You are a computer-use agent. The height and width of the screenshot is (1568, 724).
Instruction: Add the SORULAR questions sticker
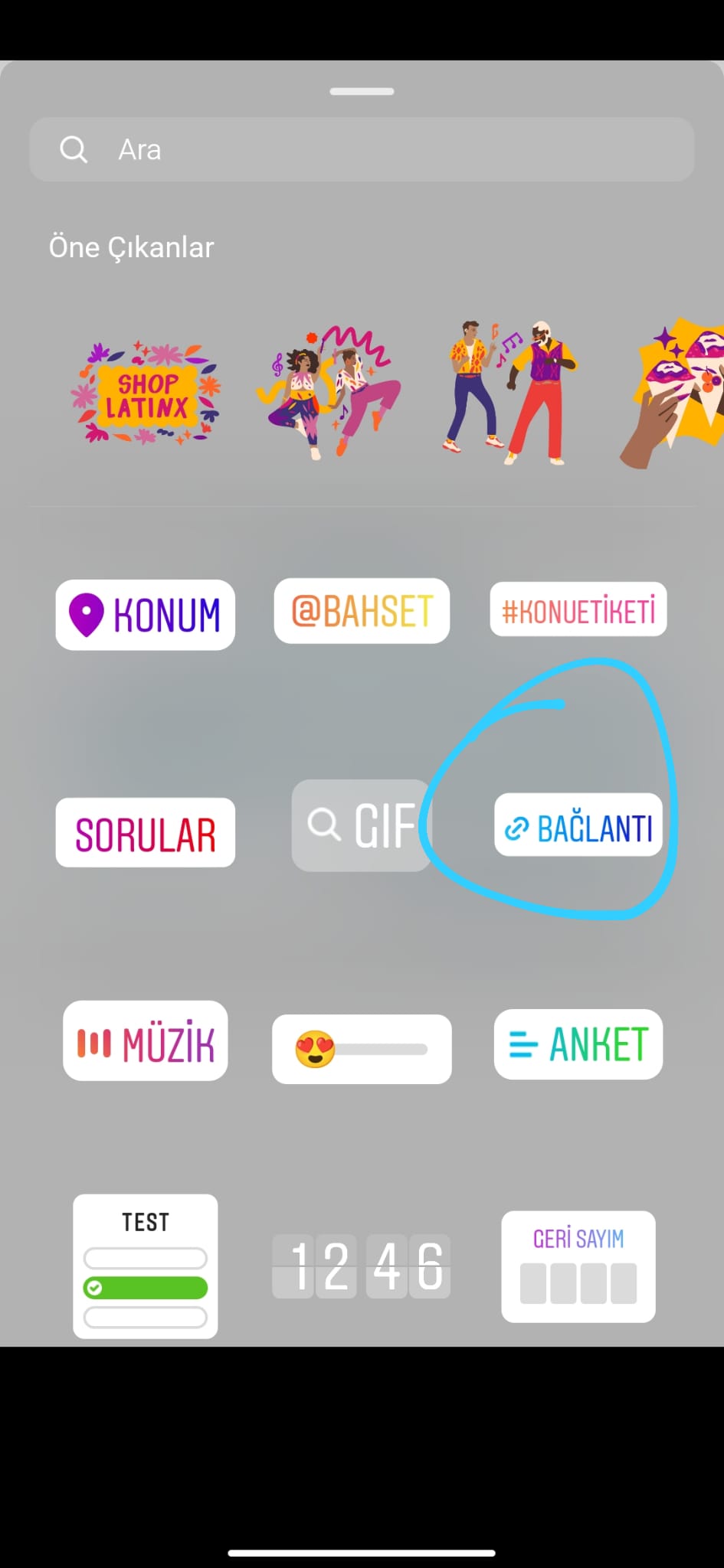pos(146,833)
